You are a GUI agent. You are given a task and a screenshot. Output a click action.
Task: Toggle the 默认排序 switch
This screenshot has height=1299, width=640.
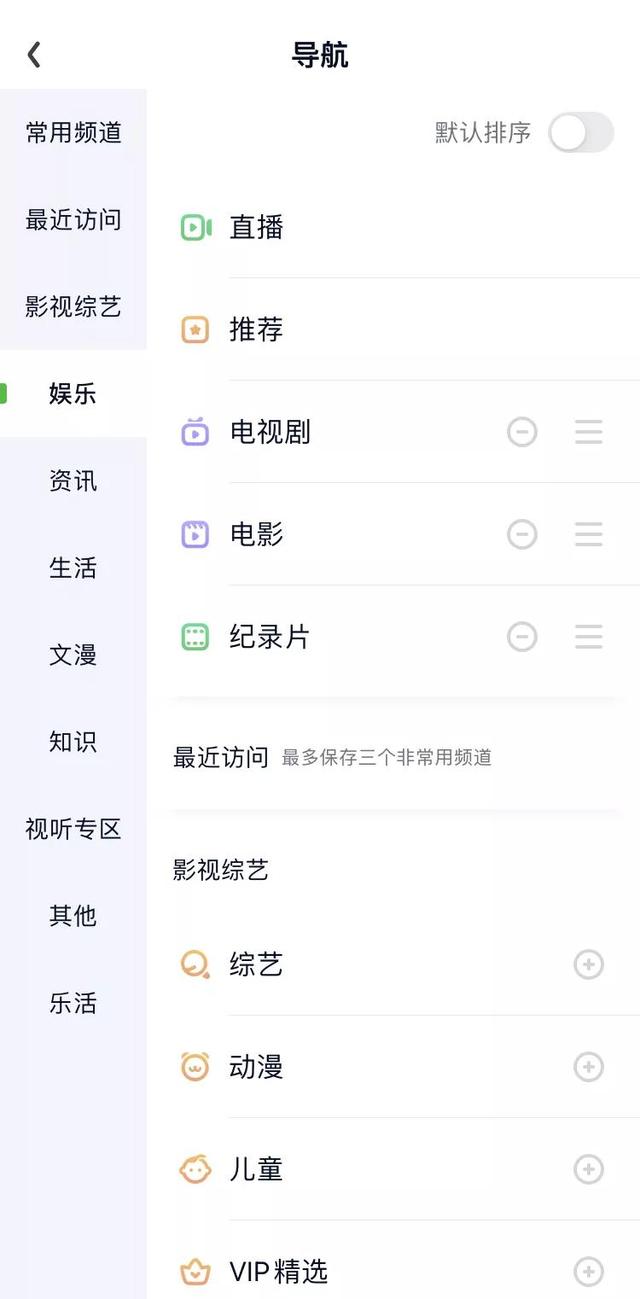tap(581, 132)
